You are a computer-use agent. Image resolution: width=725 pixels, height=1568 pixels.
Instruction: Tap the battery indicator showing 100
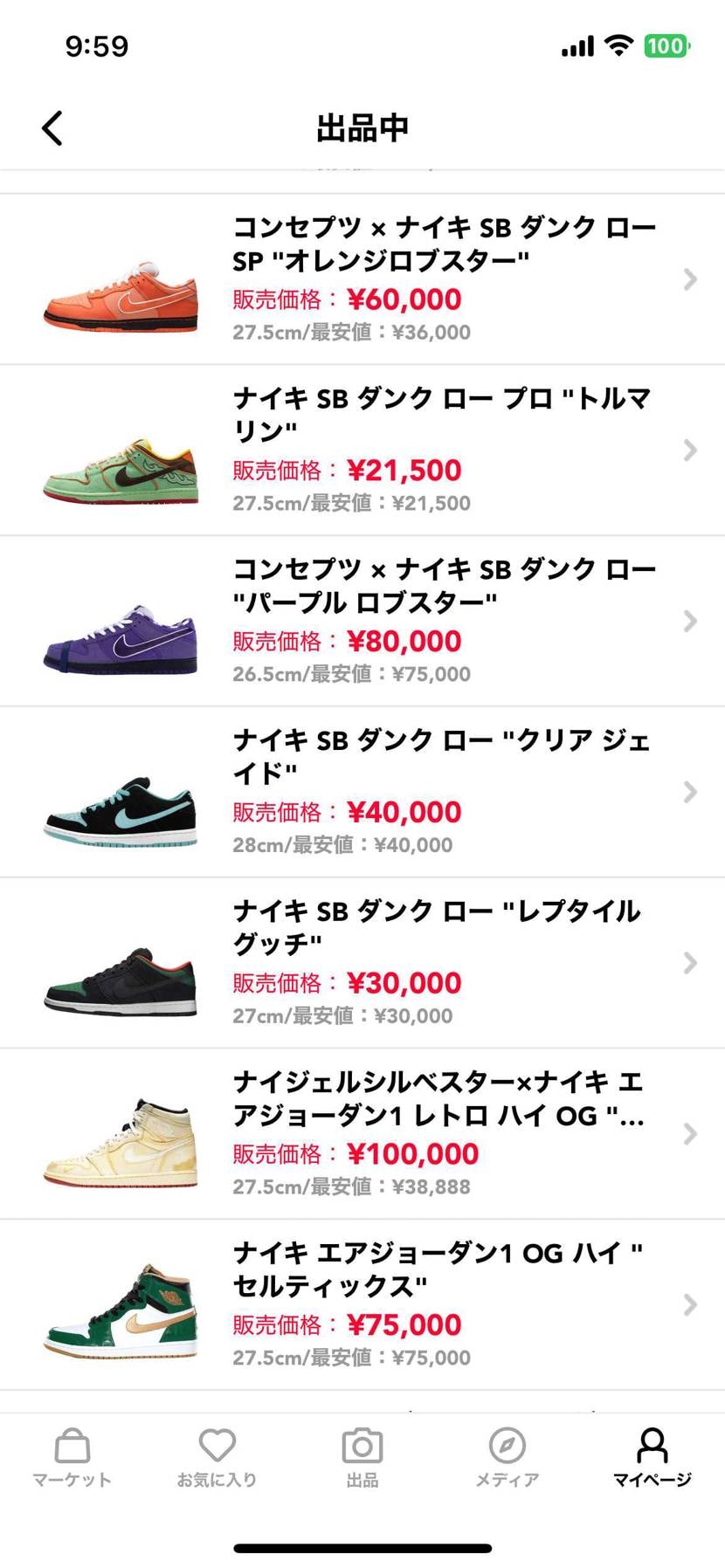click(669, 45)
